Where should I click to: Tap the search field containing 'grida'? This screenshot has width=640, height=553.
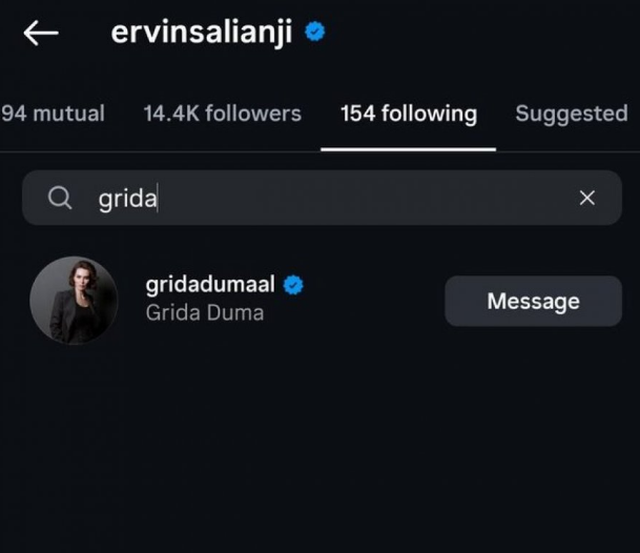point(300,198)
